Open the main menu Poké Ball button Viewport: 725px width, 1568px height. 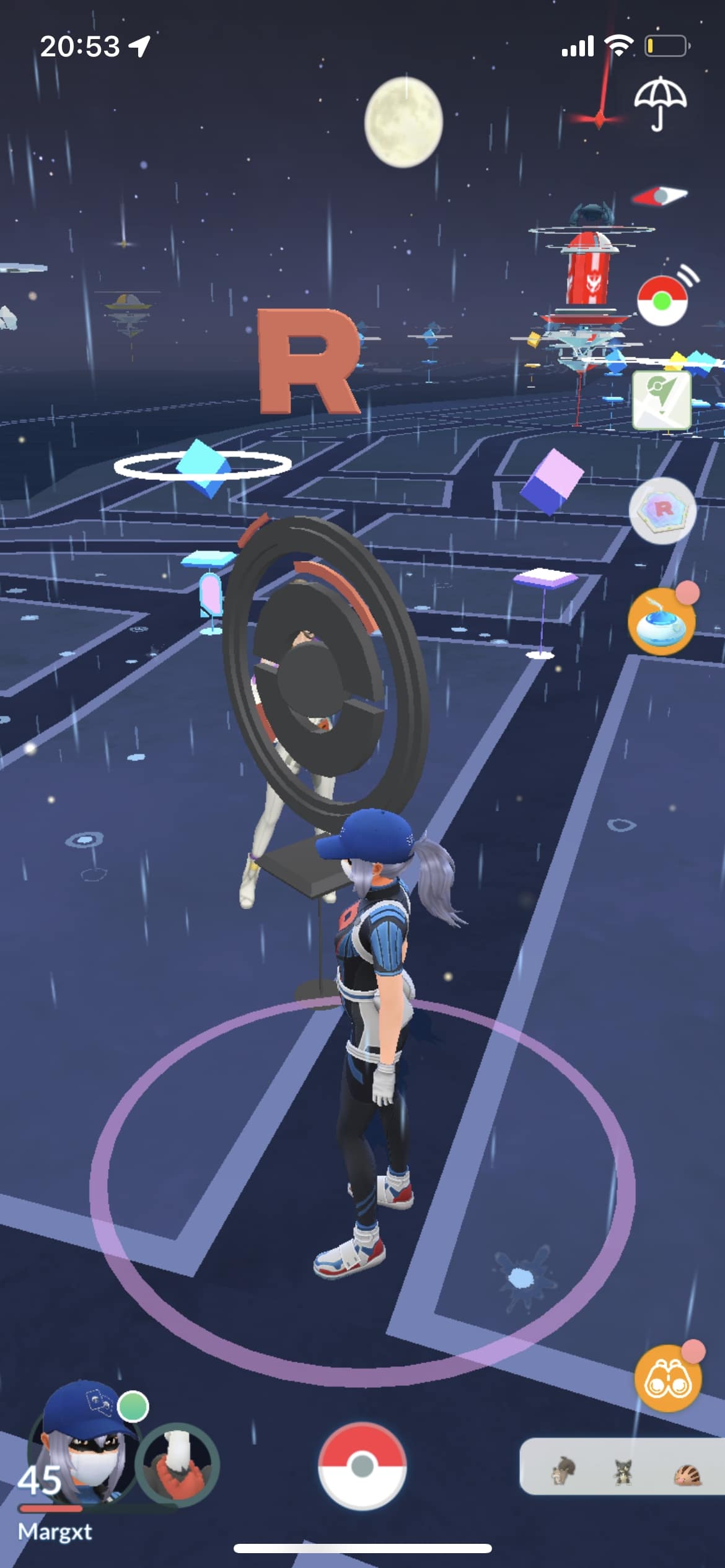click(362, 1466)
